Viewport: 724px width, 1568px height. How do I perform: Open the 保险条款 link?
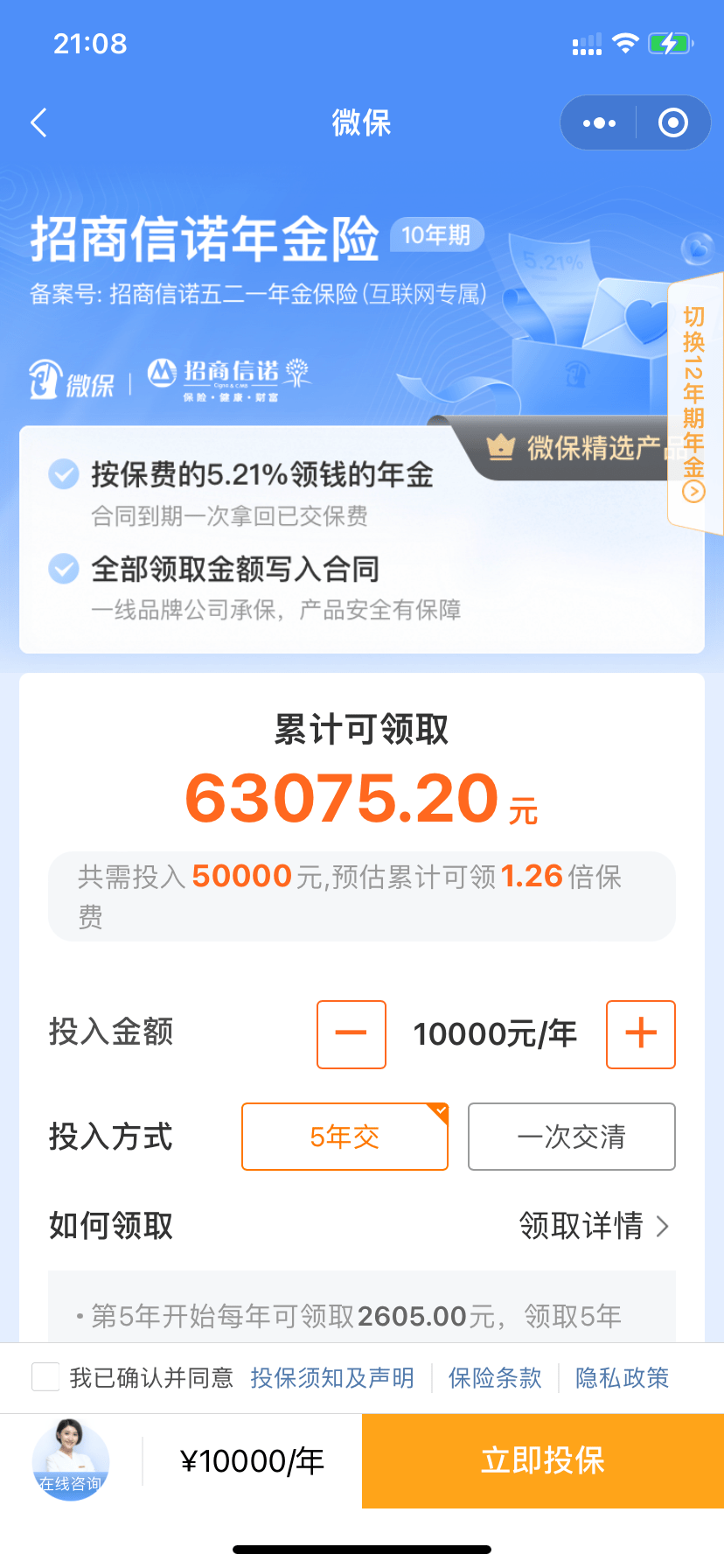click(494, 1376)
